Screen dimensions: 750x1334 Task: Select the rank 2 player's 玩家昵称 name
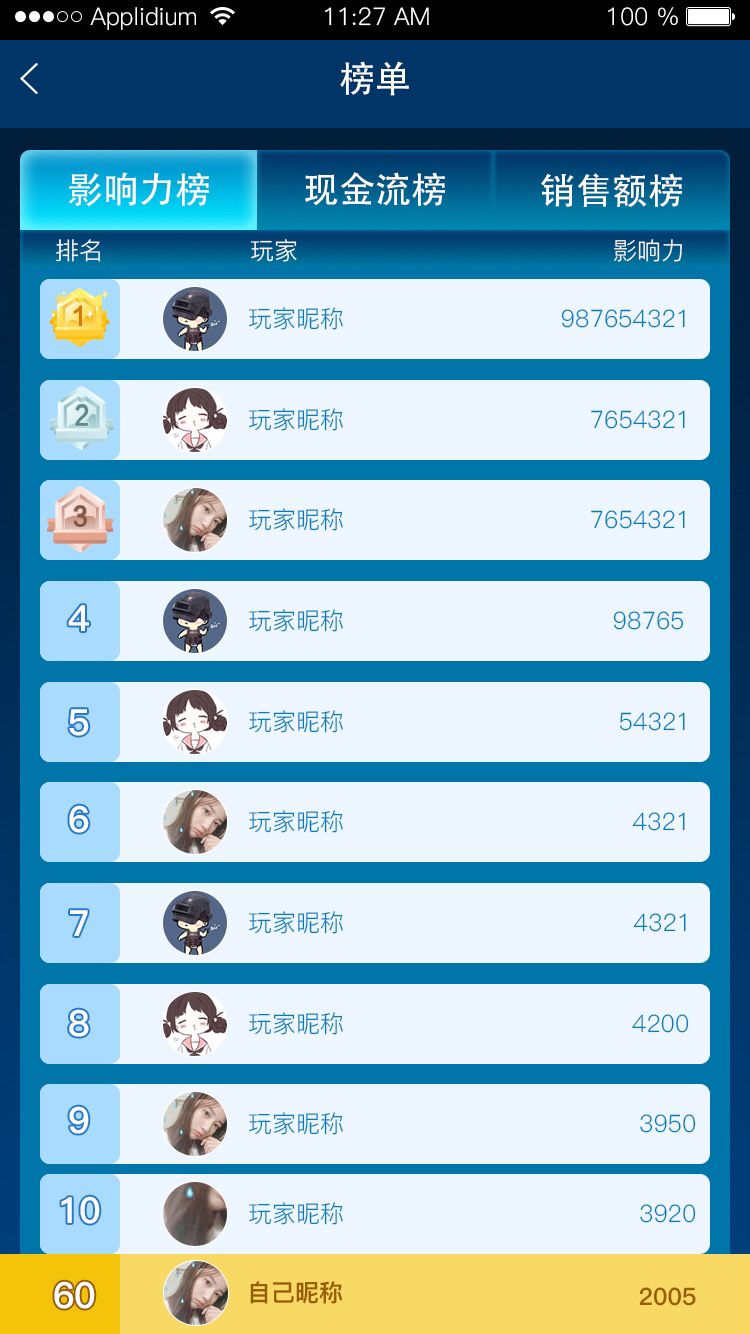coord(296,419)
